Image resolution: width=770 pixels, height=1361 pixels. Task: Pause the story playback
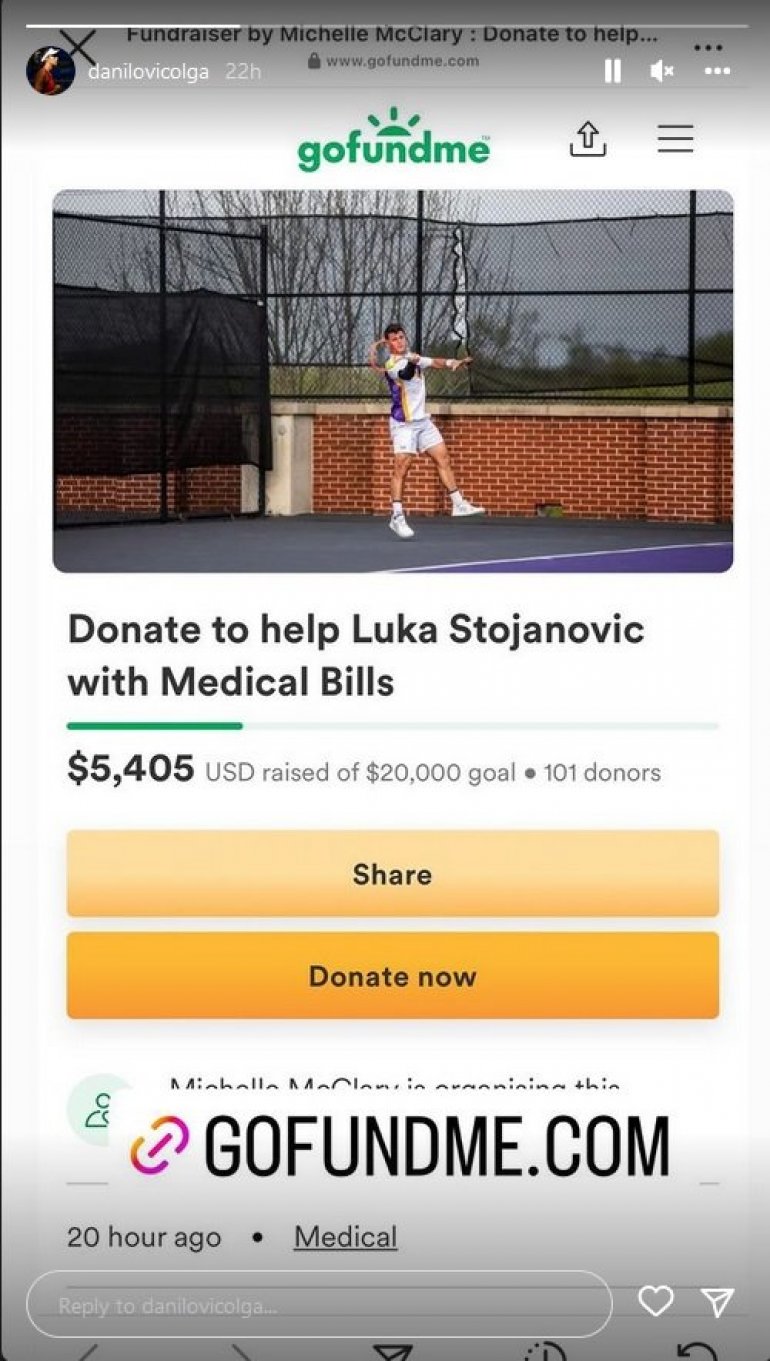[x=612, y=71]
